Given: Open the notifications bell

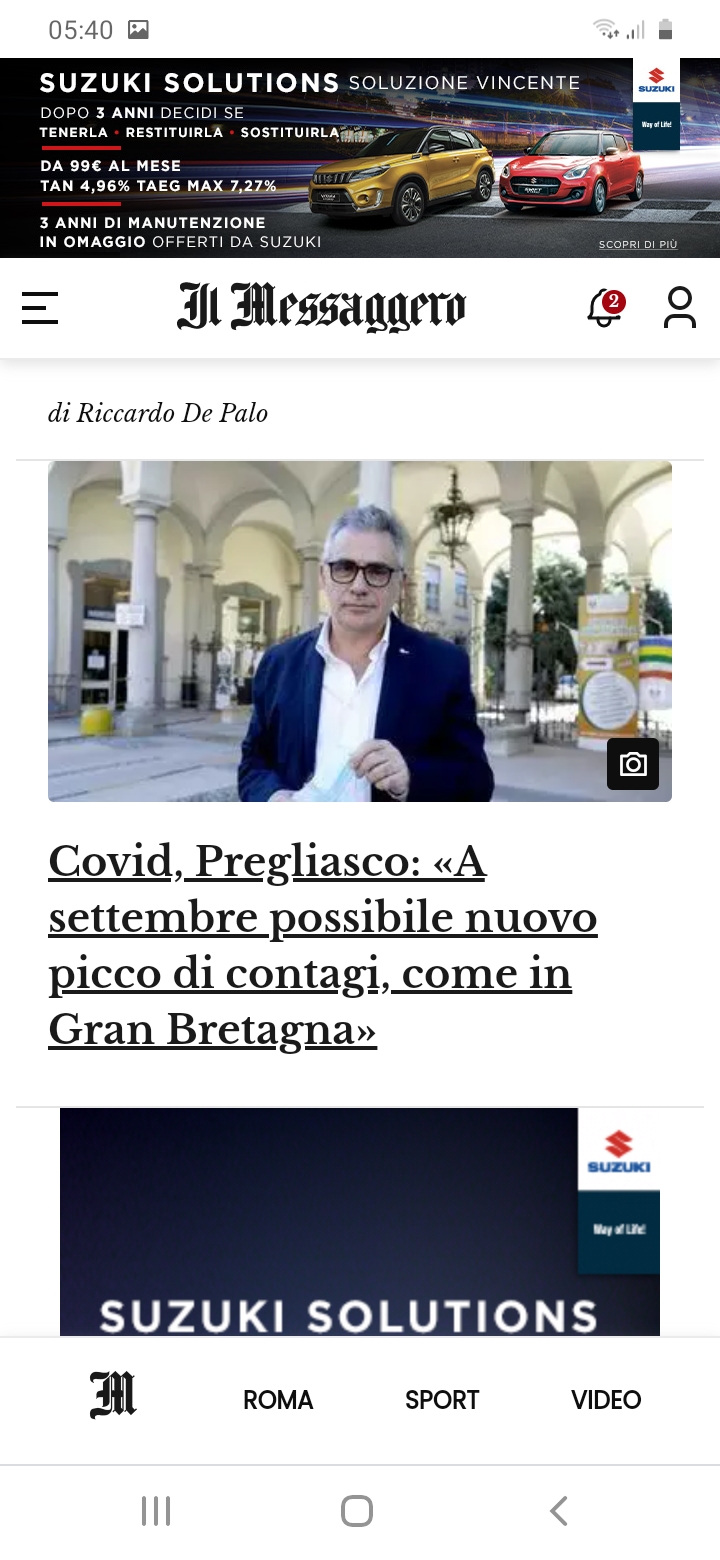Looking at the screenshot, I should coord(605,308).
